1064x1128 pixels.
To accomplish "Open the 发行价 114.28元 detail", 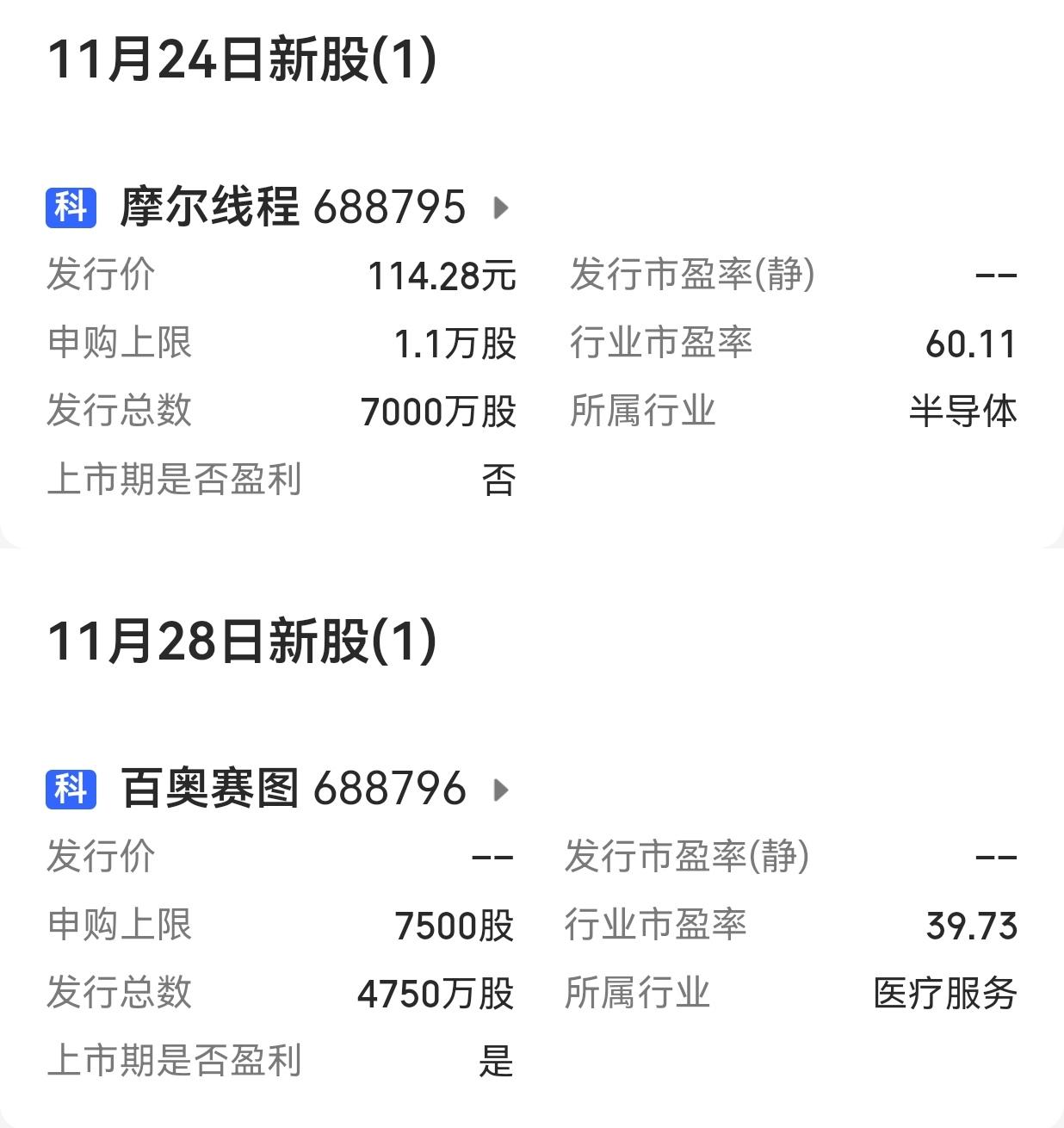I will pyautogui.click(x=441, y=276).
